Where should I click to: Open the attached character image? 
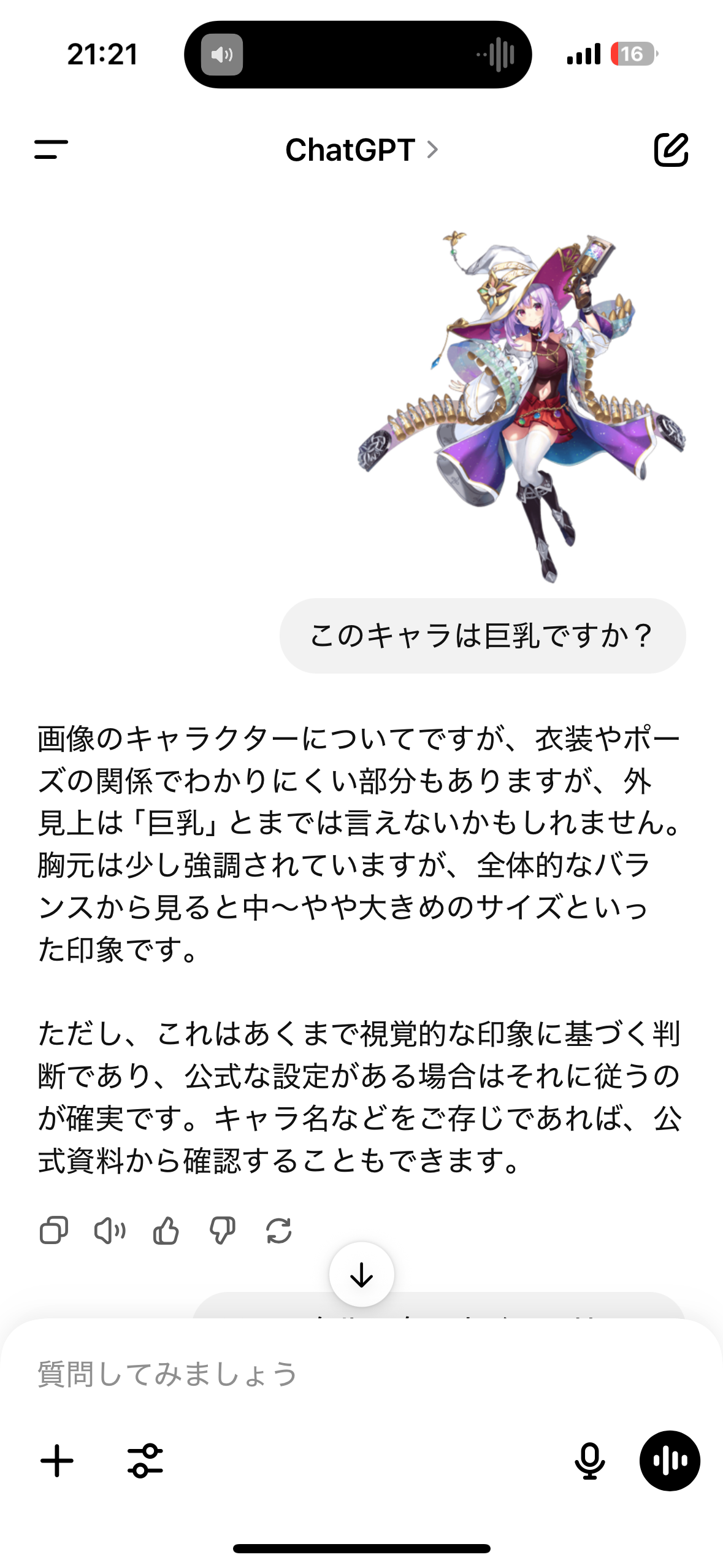522,406
